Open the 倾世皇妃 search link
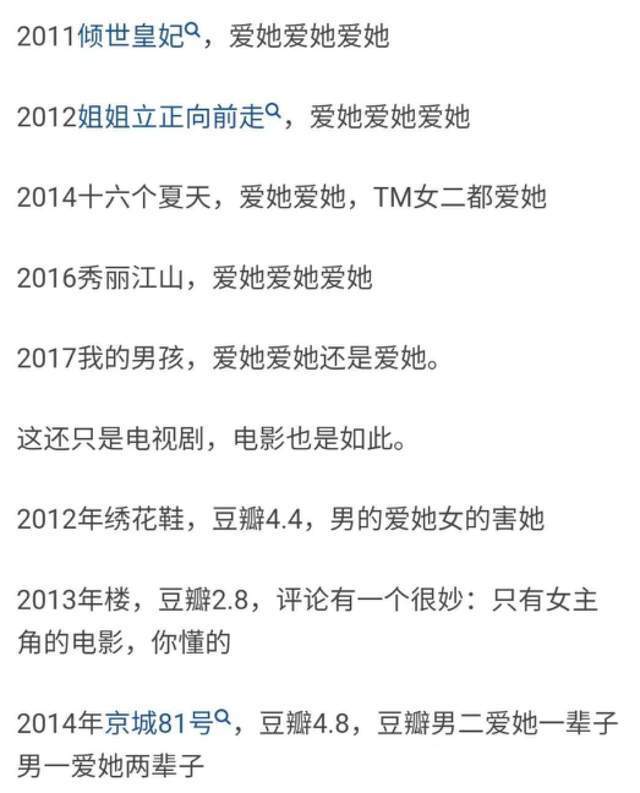The height and width of the screenshot is (793, 640). coord(139,36)
